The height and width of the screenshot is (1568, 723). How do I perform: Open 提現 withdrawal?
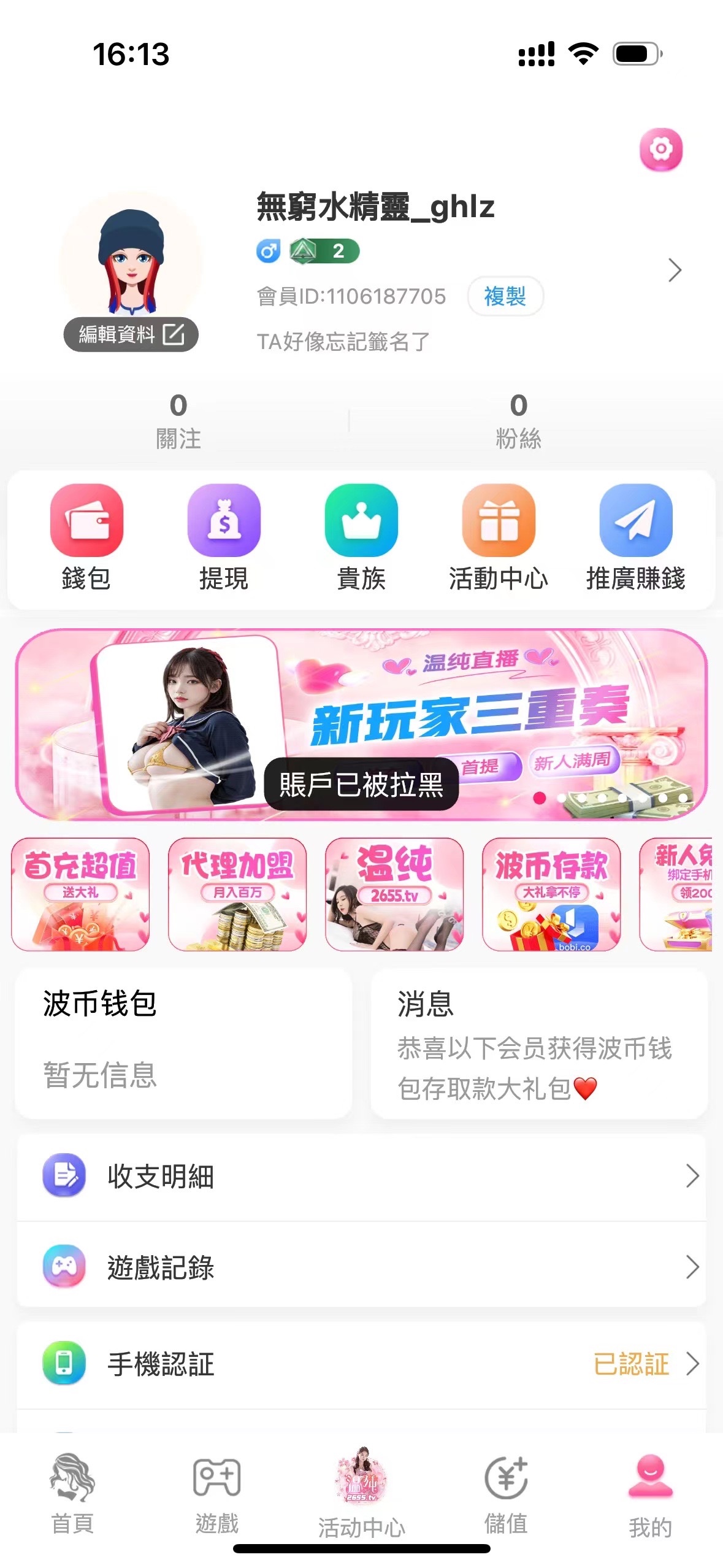coord(224,536)
